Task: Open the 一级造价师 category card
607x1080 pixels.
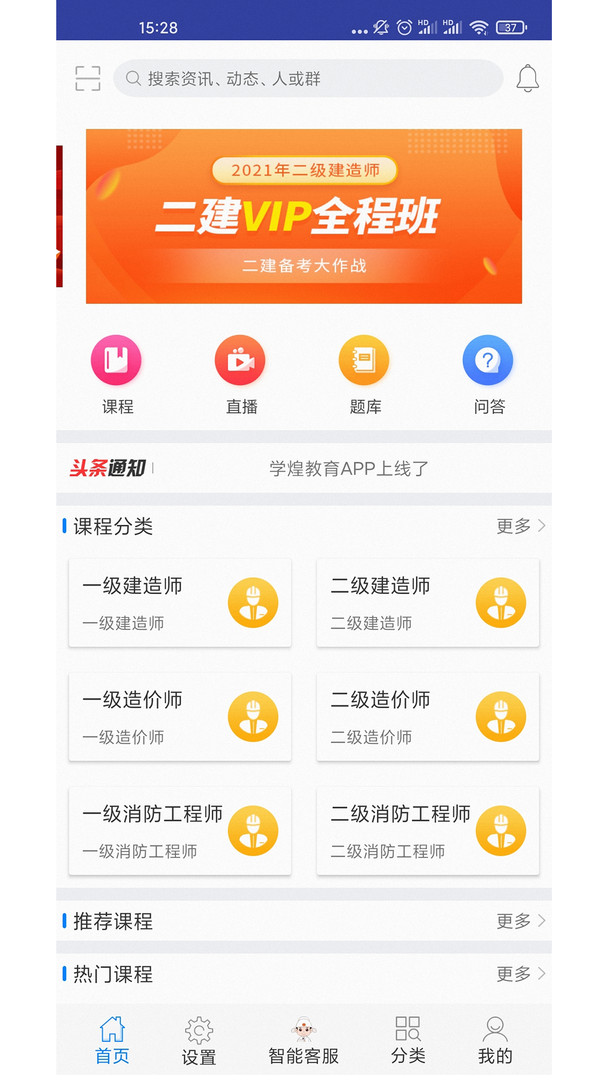Action: [180, 717]
